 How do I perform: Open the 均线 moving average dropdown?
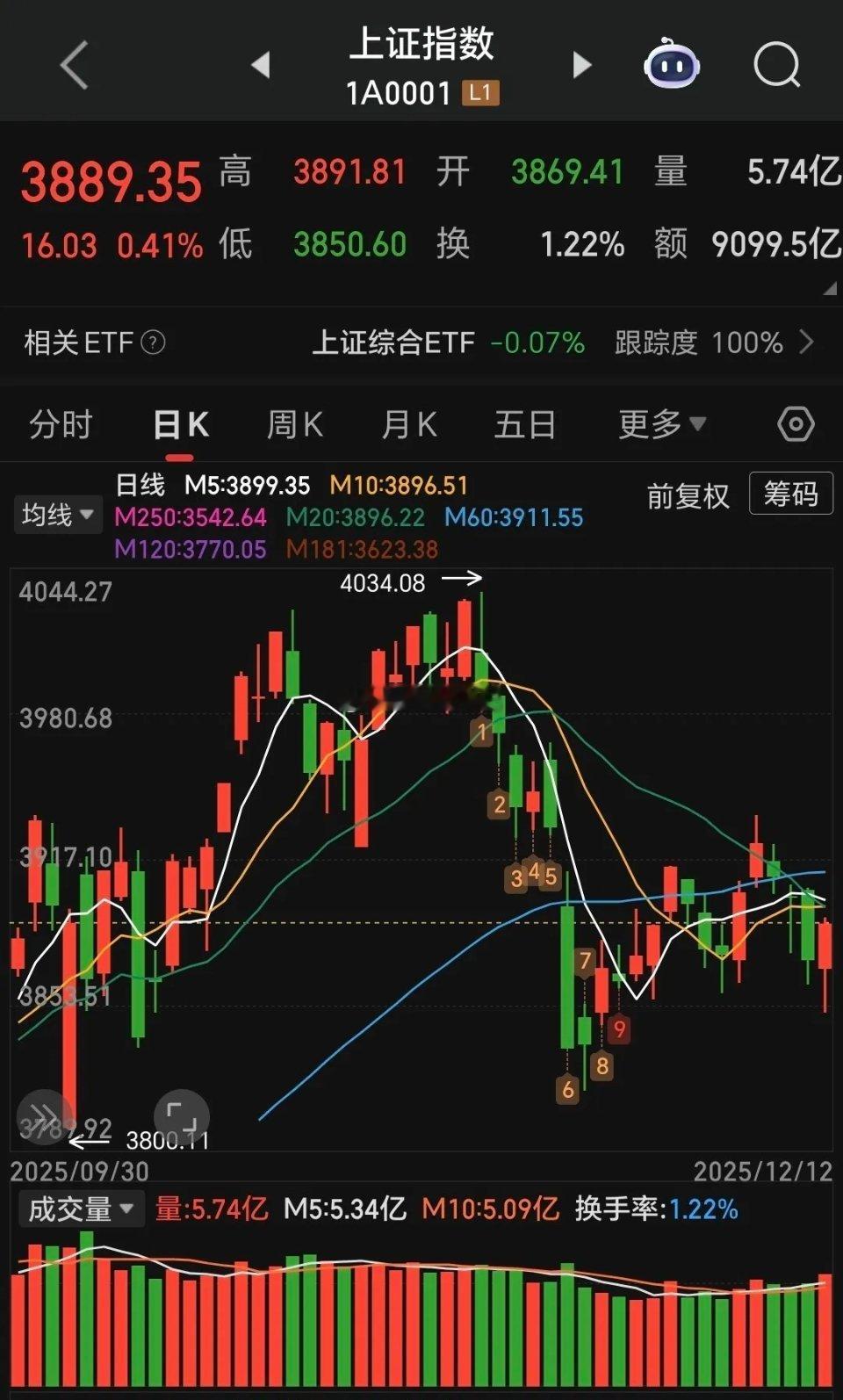pyautogui.click(x=58, y=516)
